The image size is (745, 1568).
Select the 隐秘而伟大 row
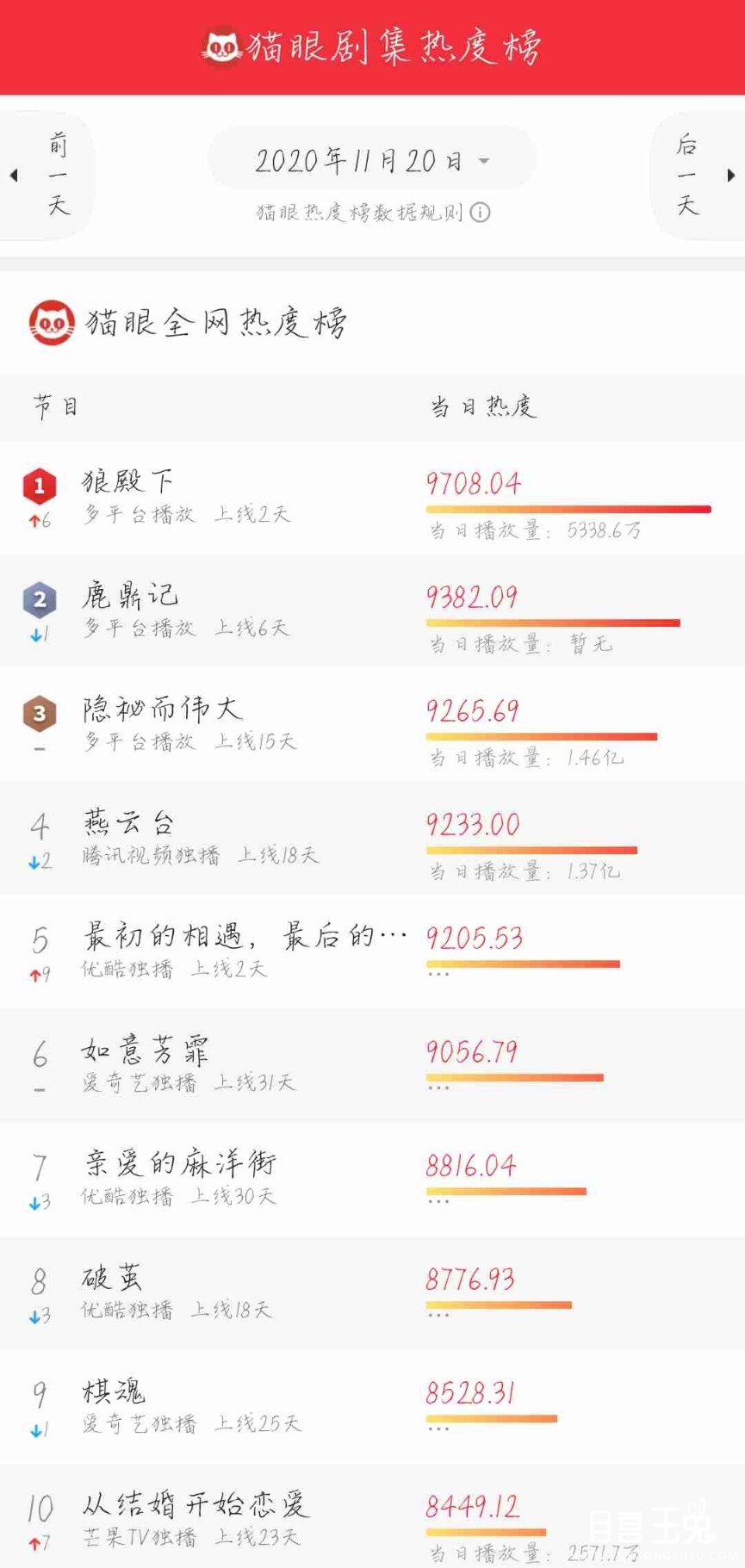[x=372, y=725]
